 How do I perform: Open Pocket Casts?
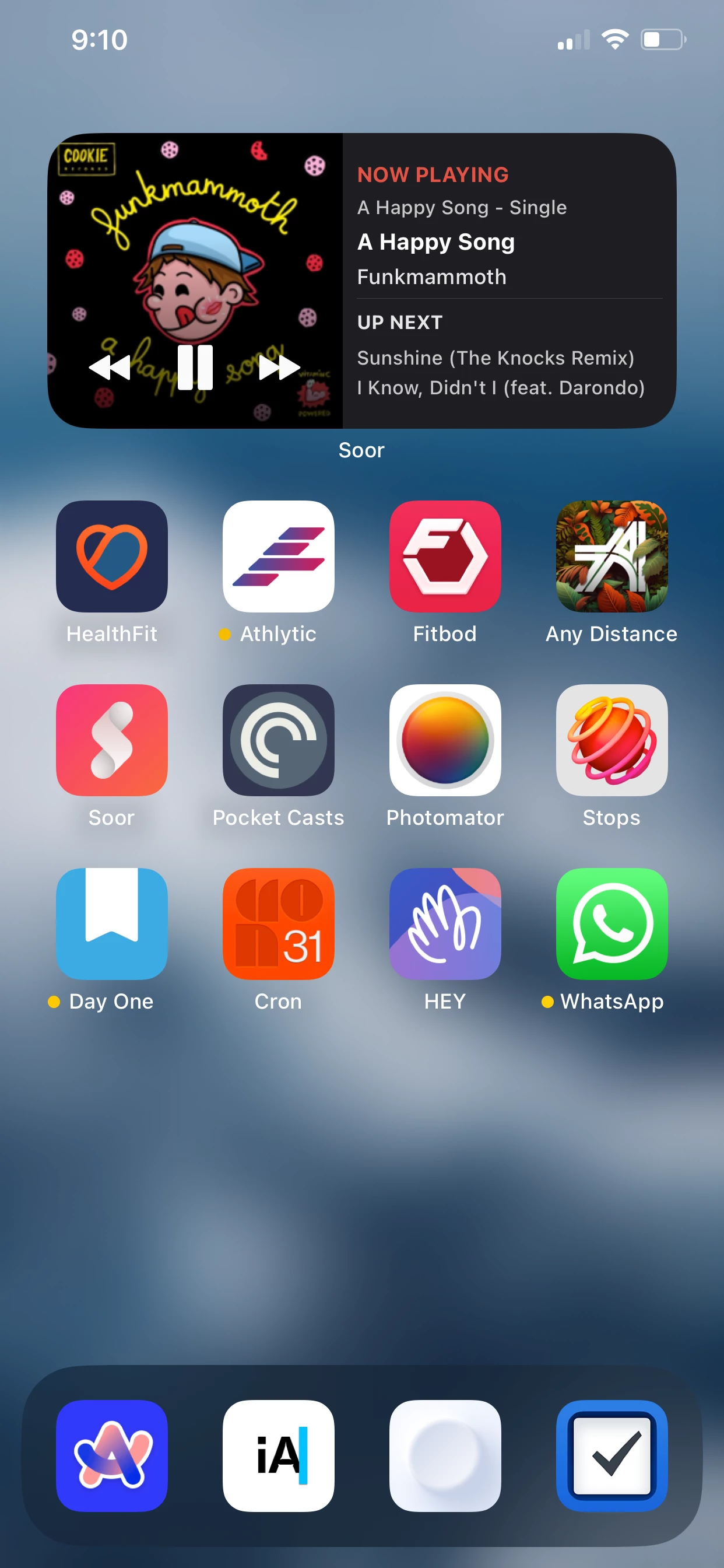278,740
